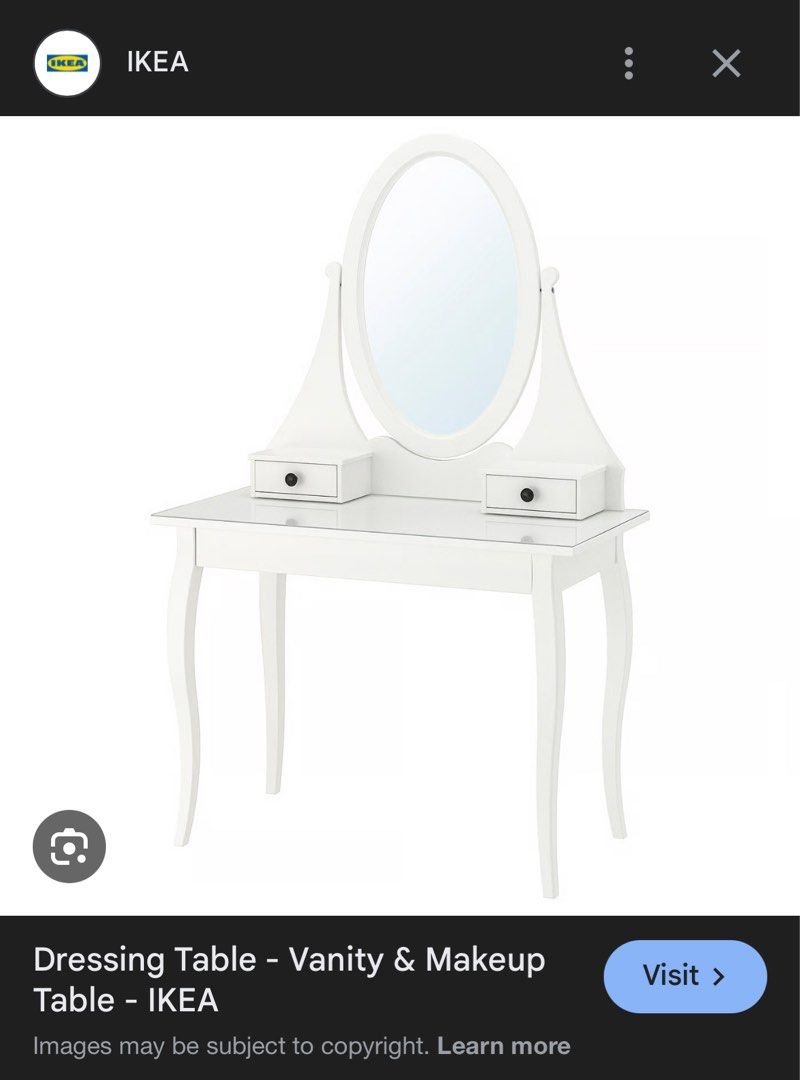Image resolution: width=800 pixels, height=1080 pixels.
Task: Tap the IKEA source name in the header
Action: (x=155, y=63)
